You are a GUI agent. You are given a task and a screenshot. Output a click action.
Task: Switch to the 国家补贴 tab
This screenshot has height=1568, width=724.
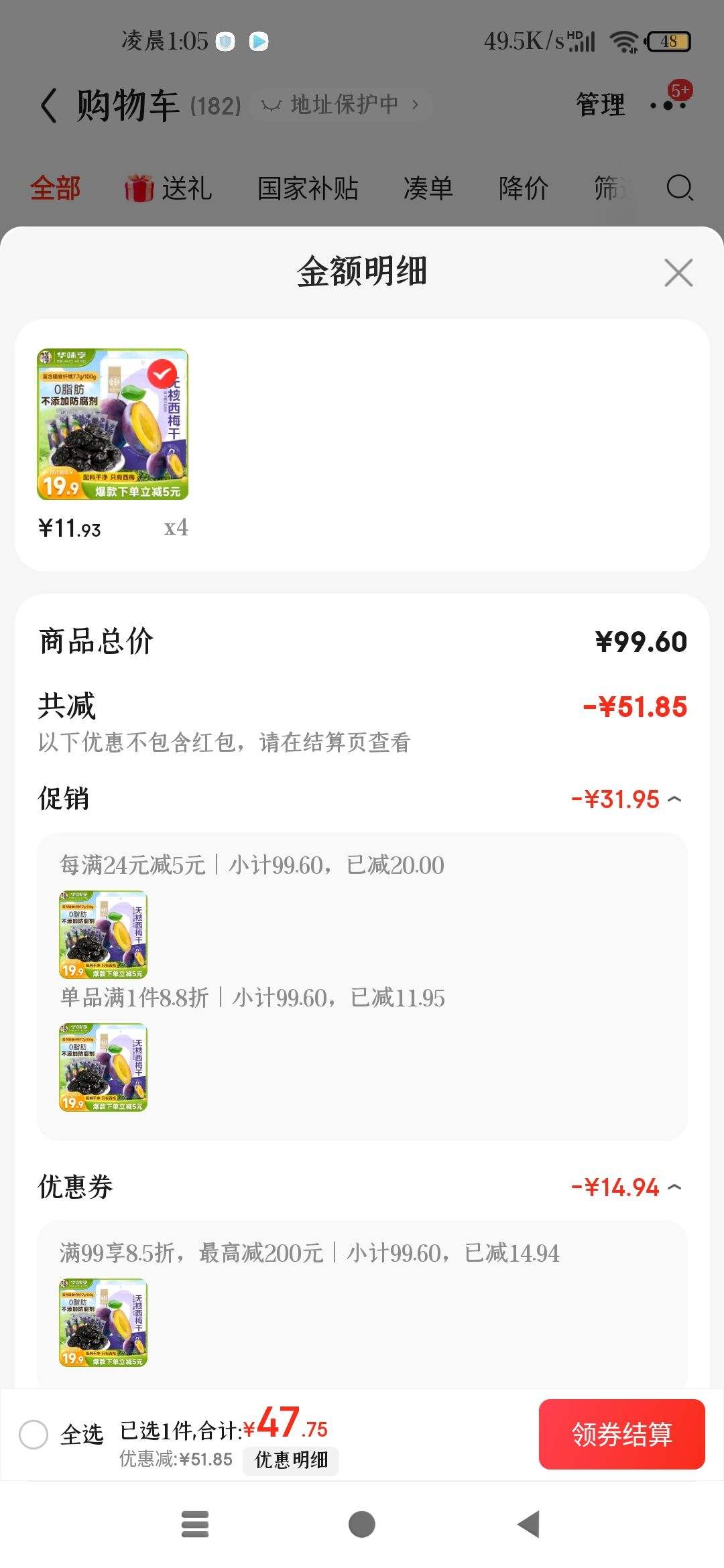tap(308, 188)
